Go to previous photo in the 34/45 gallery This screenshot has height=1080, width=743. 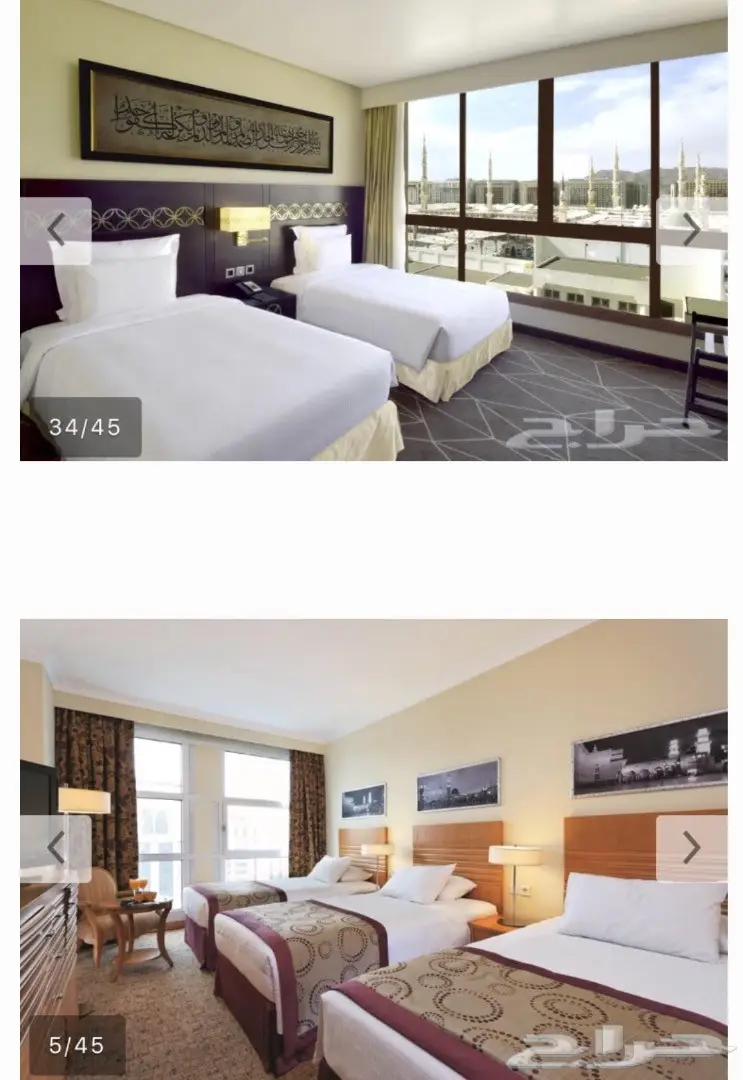coord(56,231)
